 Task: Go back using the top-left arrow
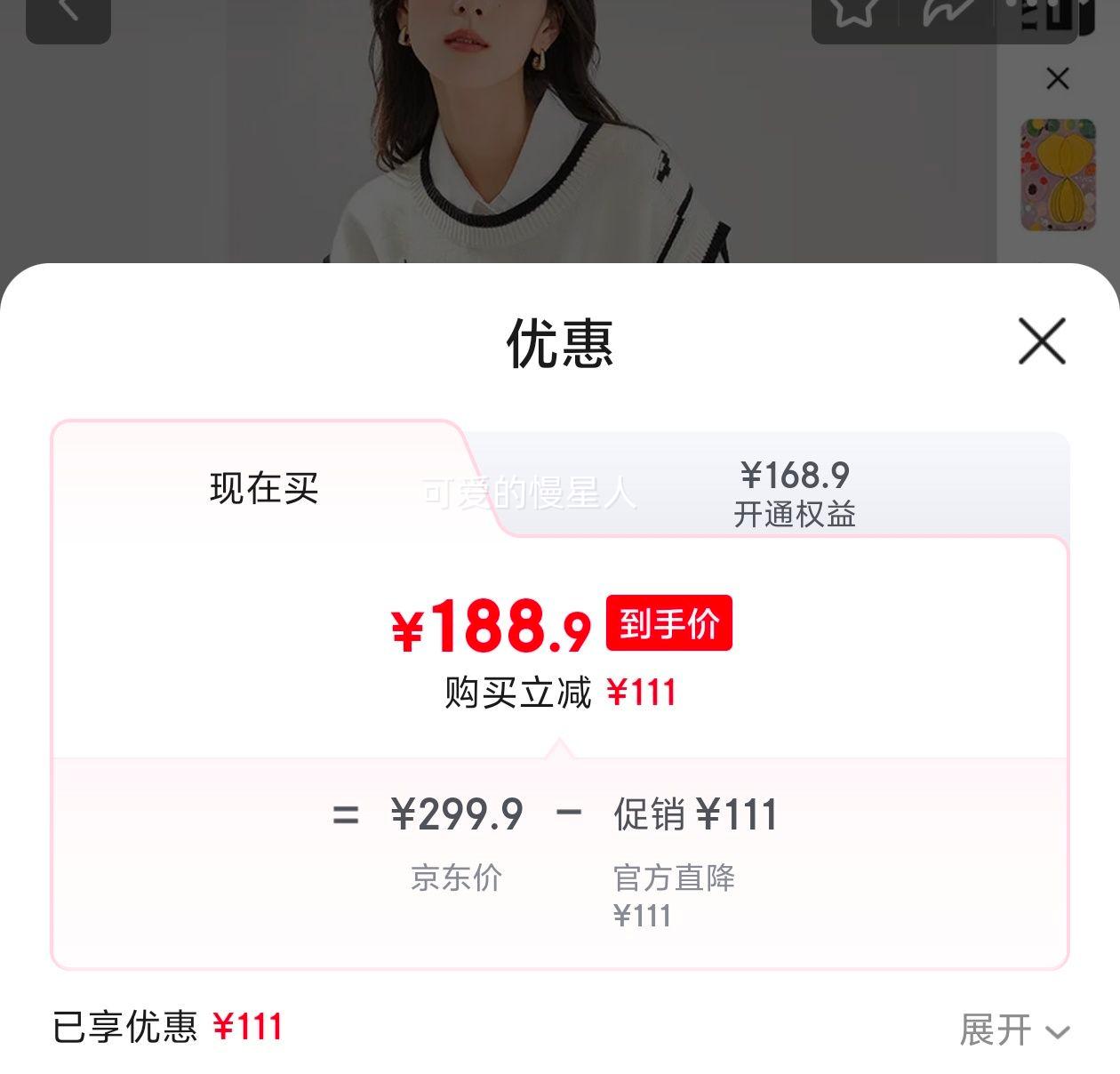[x=68, y=13]
